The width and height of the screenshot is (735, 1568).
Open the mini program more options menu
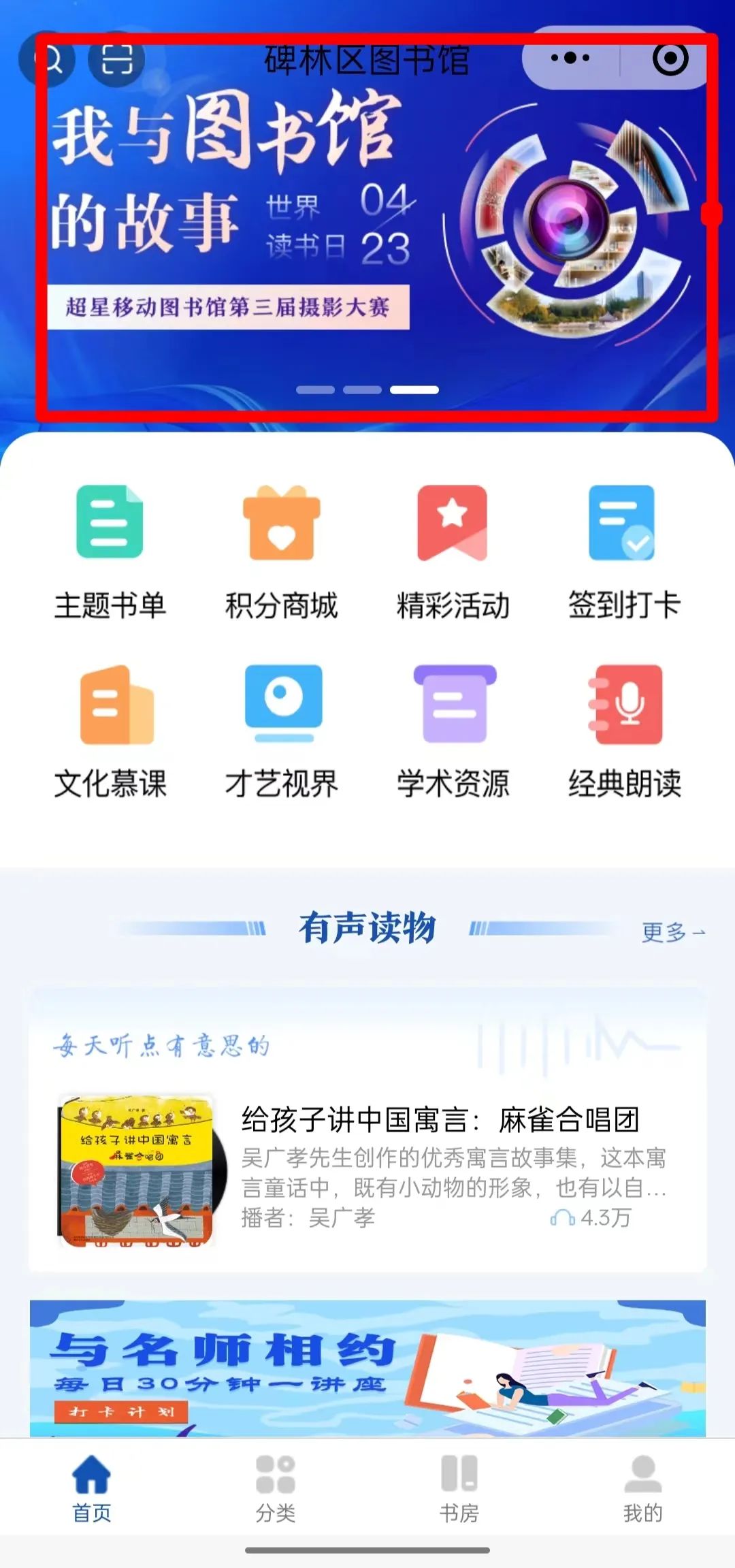(x=570, y=58)
